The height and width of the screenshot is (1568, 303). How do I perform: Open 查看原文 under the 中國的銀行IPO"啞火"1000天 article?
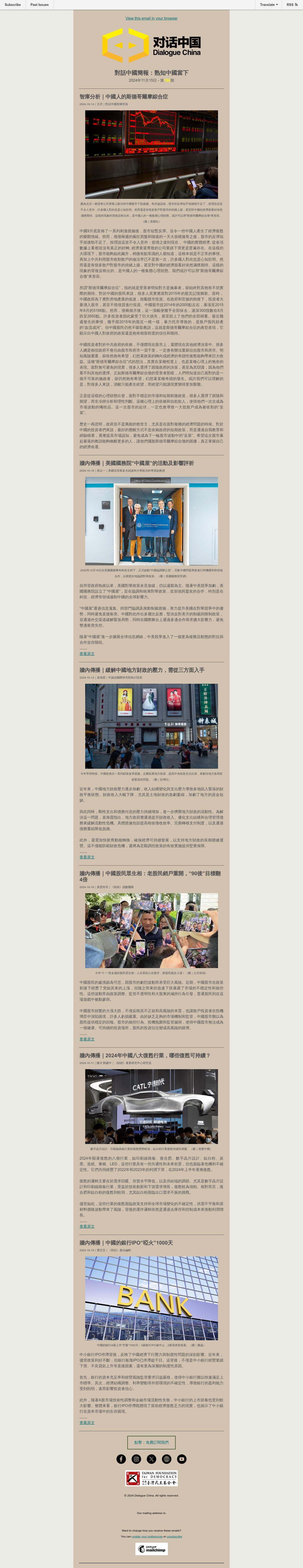(87, 1423)
